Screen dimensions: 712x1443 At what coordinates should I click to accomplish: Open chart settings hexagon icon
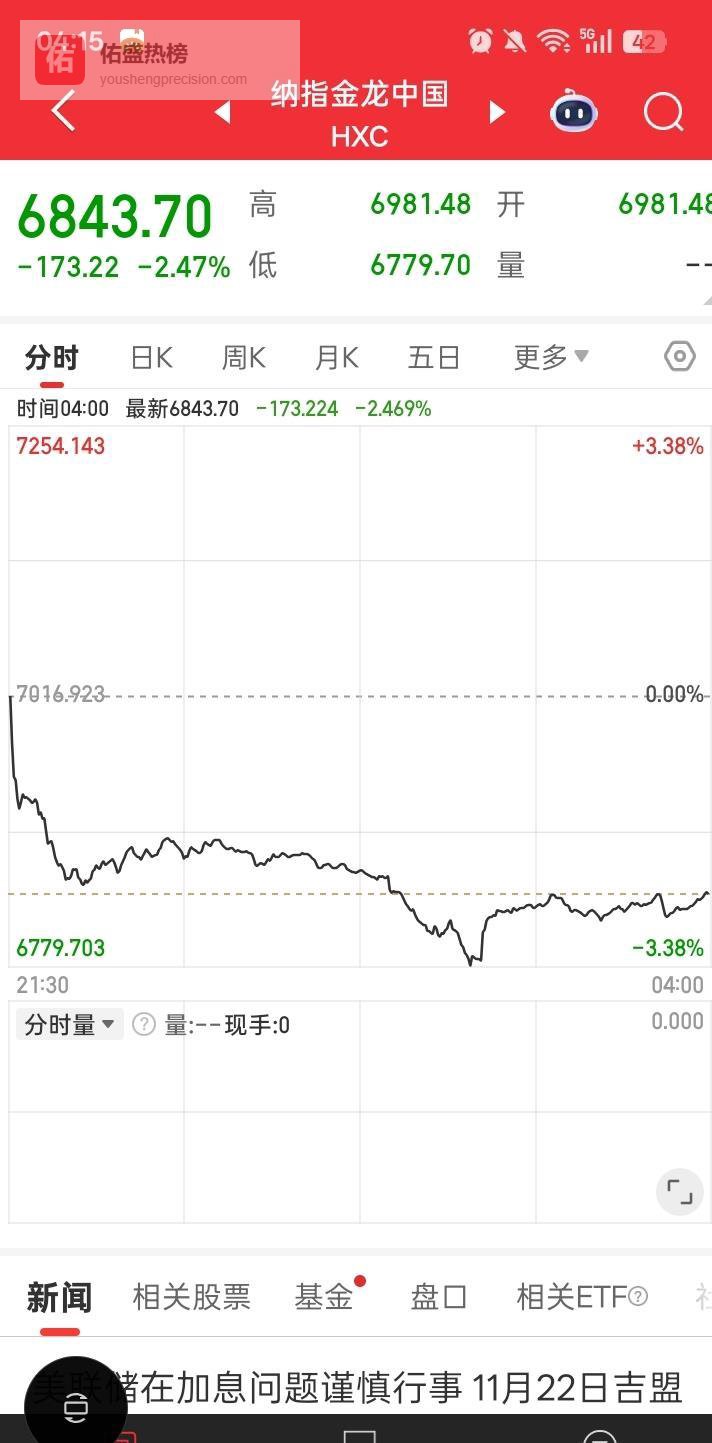[680, 356]
